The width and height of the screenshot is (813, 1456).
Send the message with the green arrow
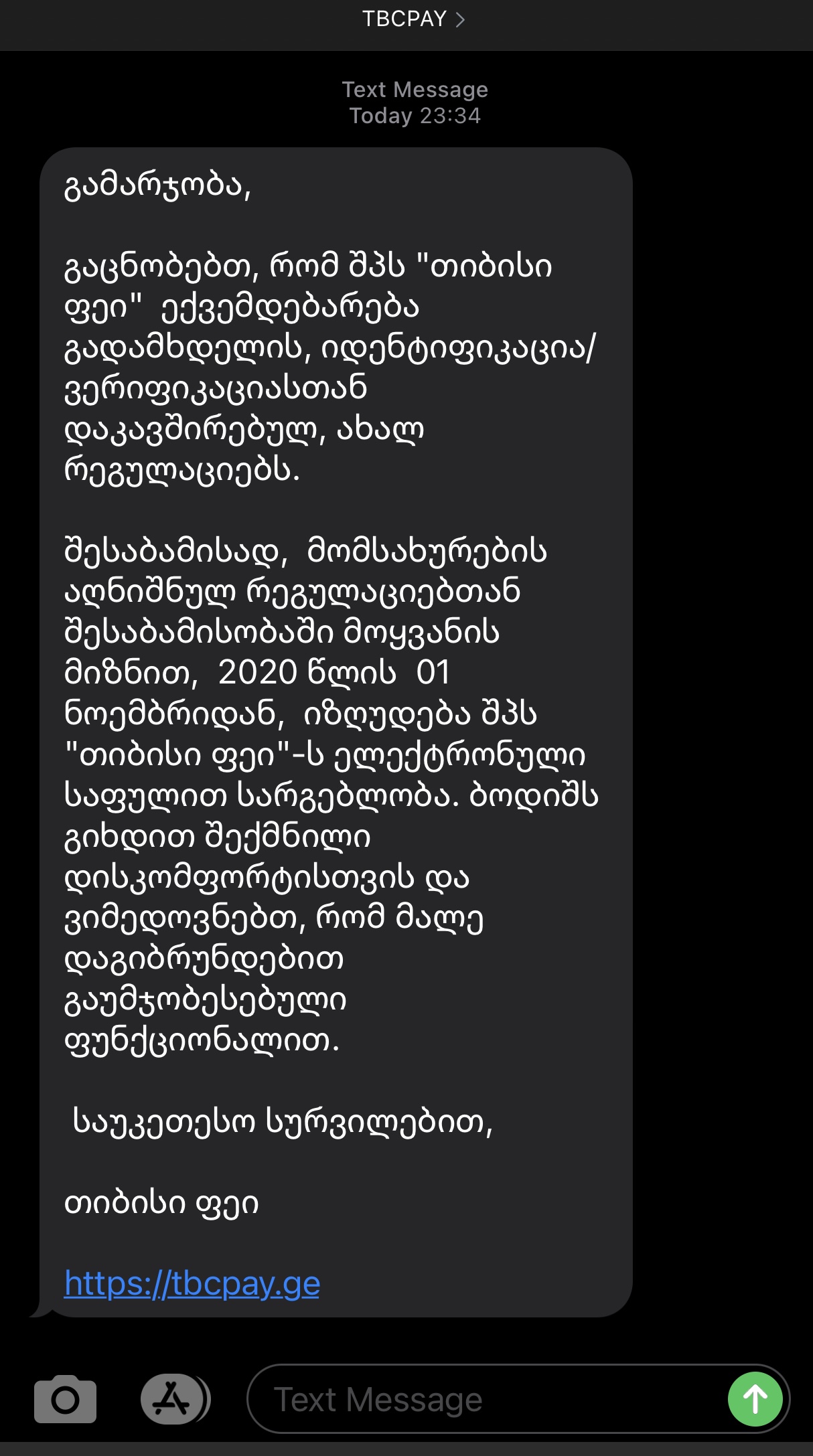[x=755, y=1399]
